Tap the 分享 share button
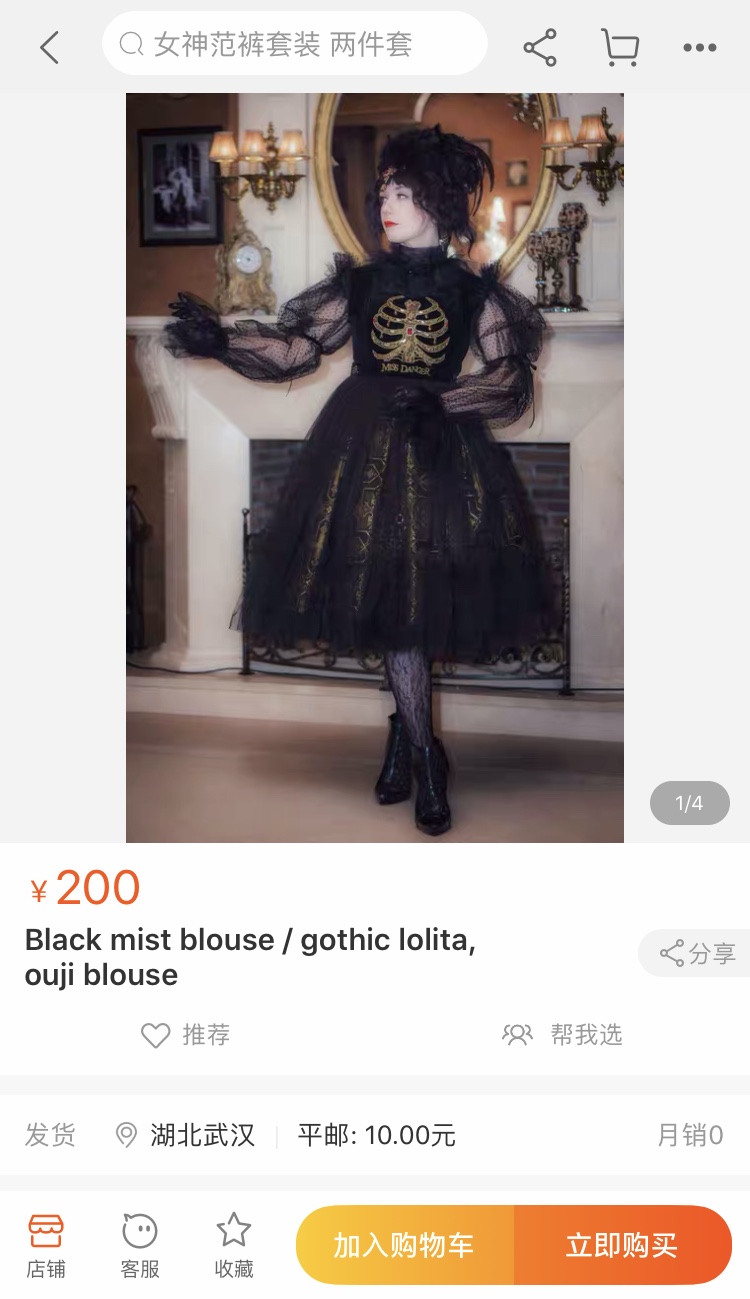The image size is (750, 1299). pos(697,953)
